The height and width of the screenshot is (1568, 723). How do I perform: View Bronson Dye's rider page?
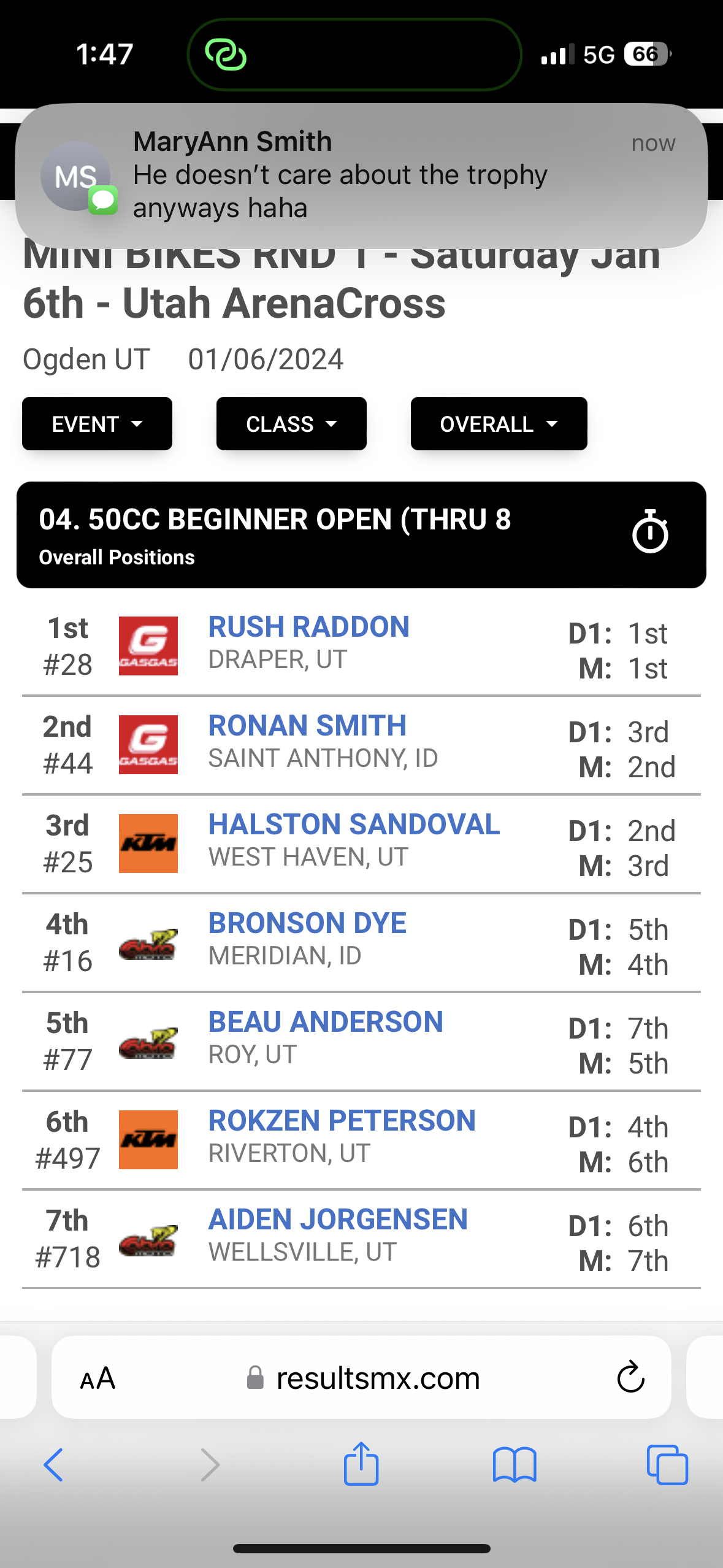pos(307,923)
